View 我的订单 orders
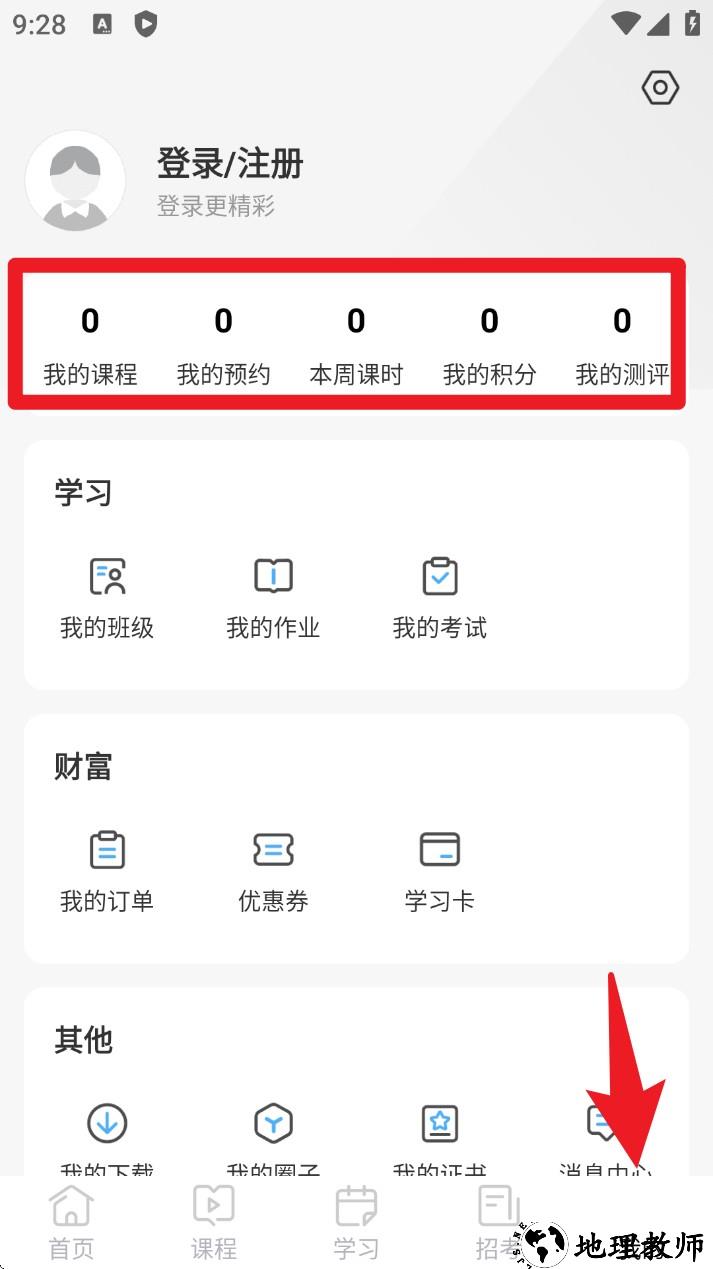Viewport: 713px width, 1269px height. (107, 870)
